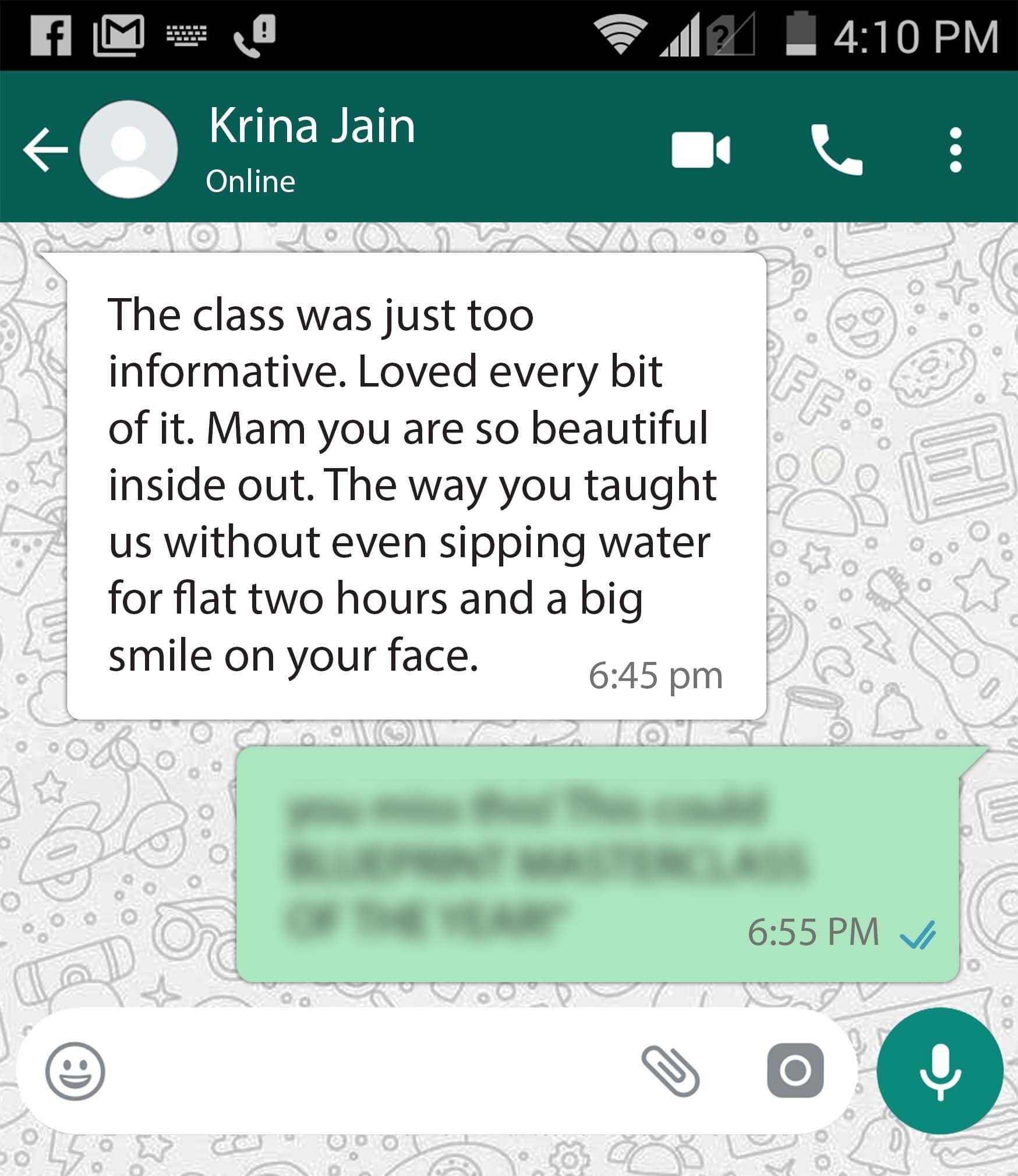1018x1176 pixels.
Task: Open the camera from the chat box
Action: [795, 1071]
